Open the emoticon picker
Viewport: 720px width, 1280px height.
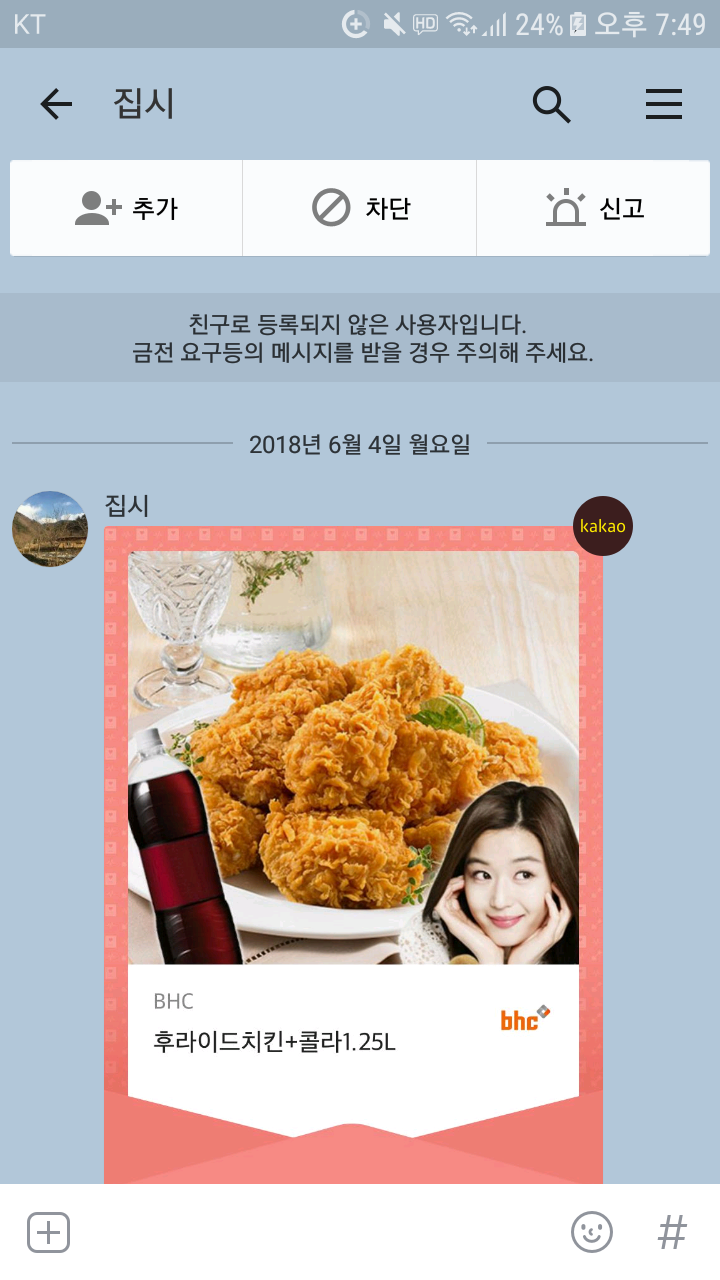click(591, 1232)
